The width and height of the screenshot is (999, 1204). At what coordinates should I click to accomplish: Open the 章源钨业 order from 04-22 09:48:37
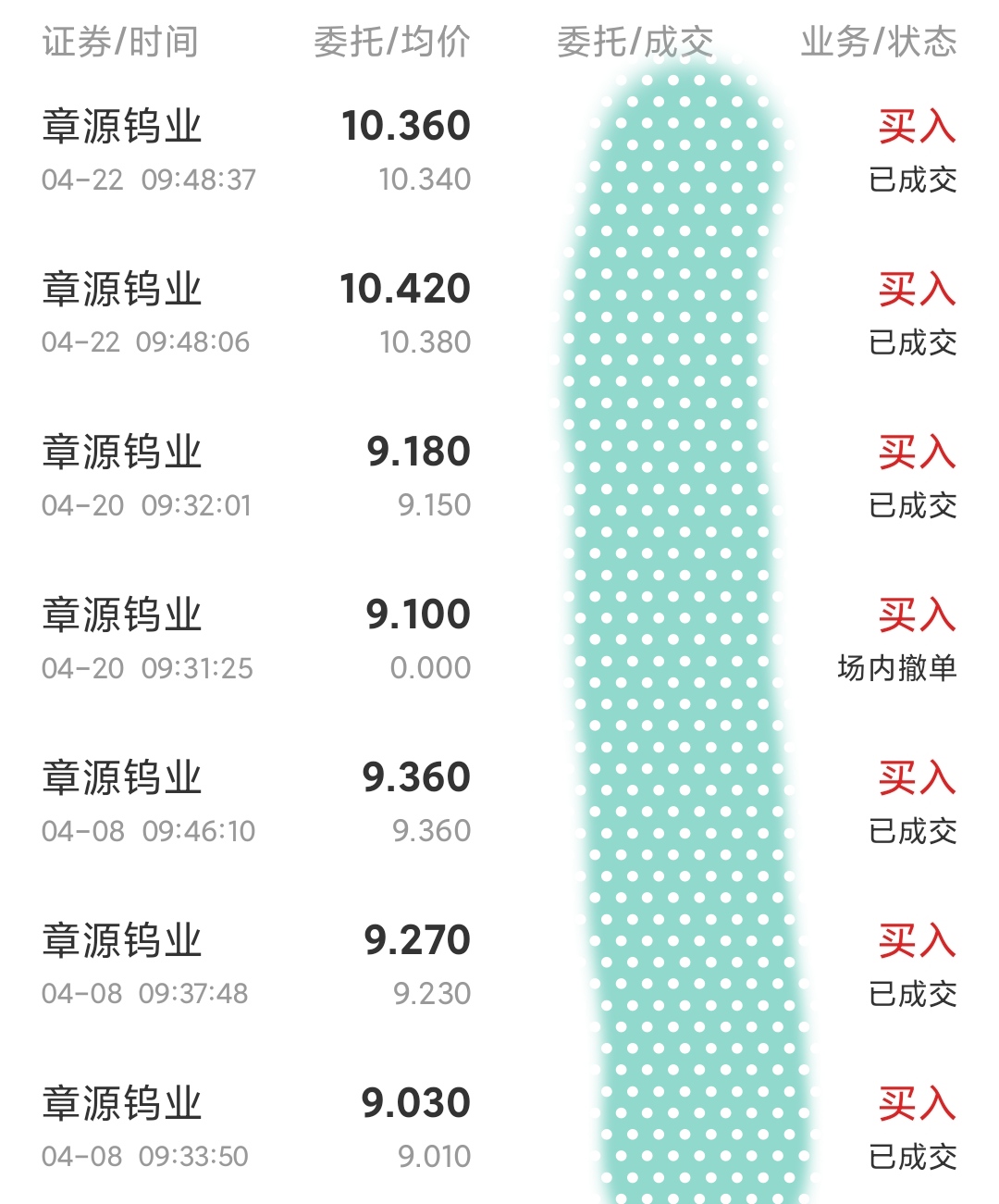[499, 152]
